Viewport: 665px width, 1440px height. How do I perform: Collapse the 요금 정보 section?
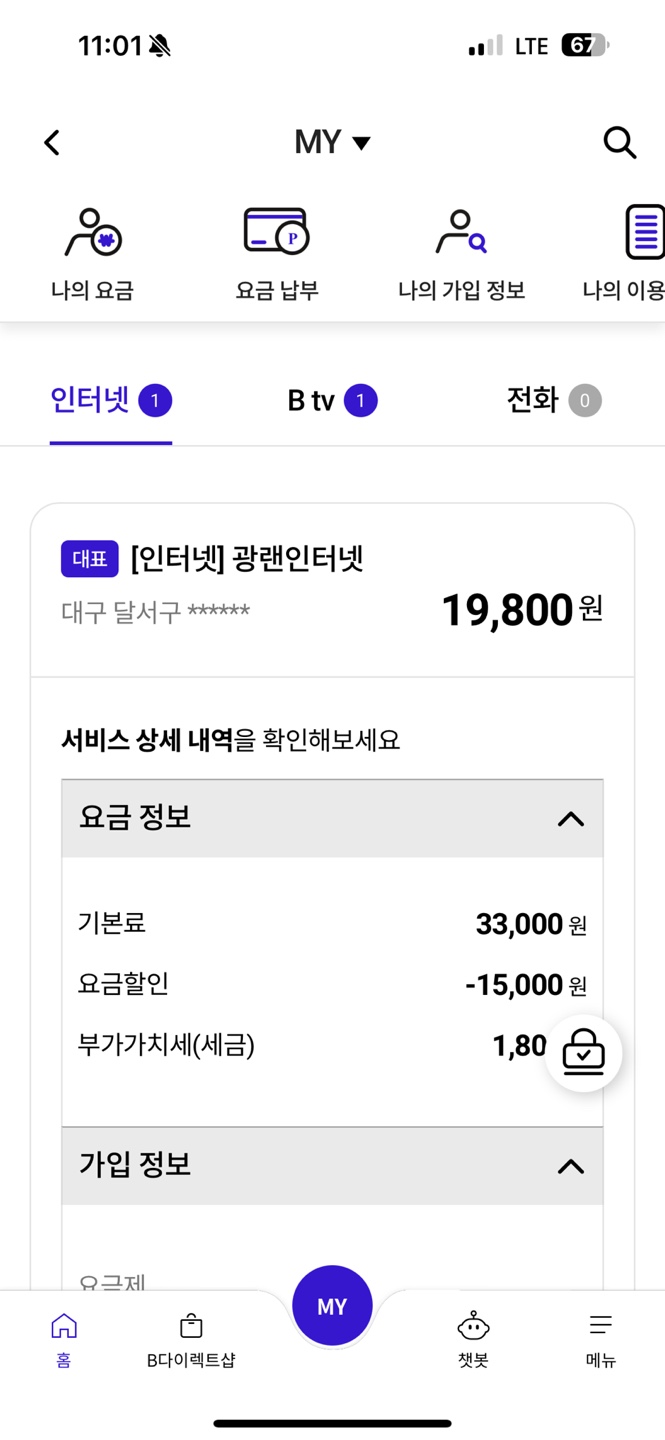[x=332, y=818]
